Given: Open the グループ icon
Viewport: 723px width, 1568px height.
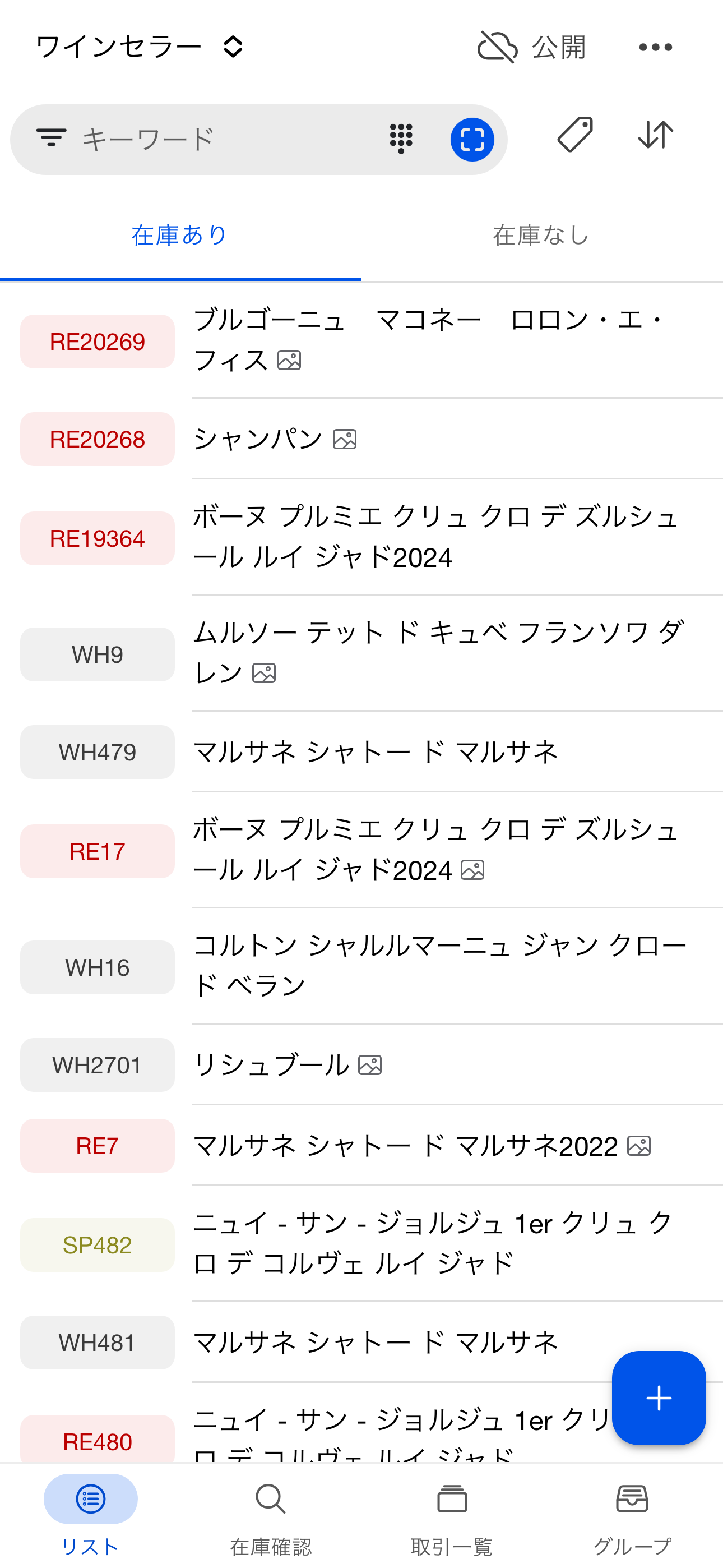Looking at the screenshot, I should pos(631,1498).
